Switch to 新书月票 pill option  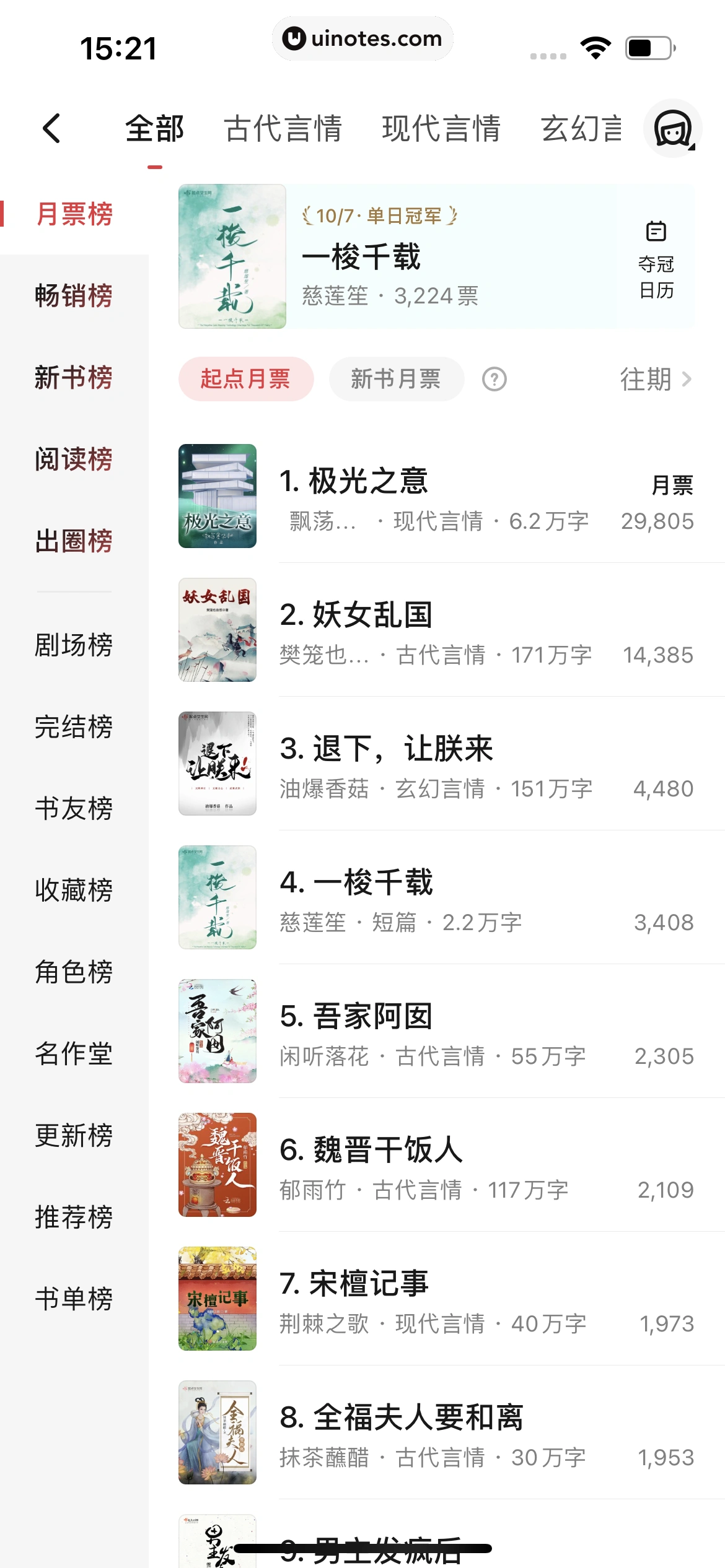[x=396, y=380]
